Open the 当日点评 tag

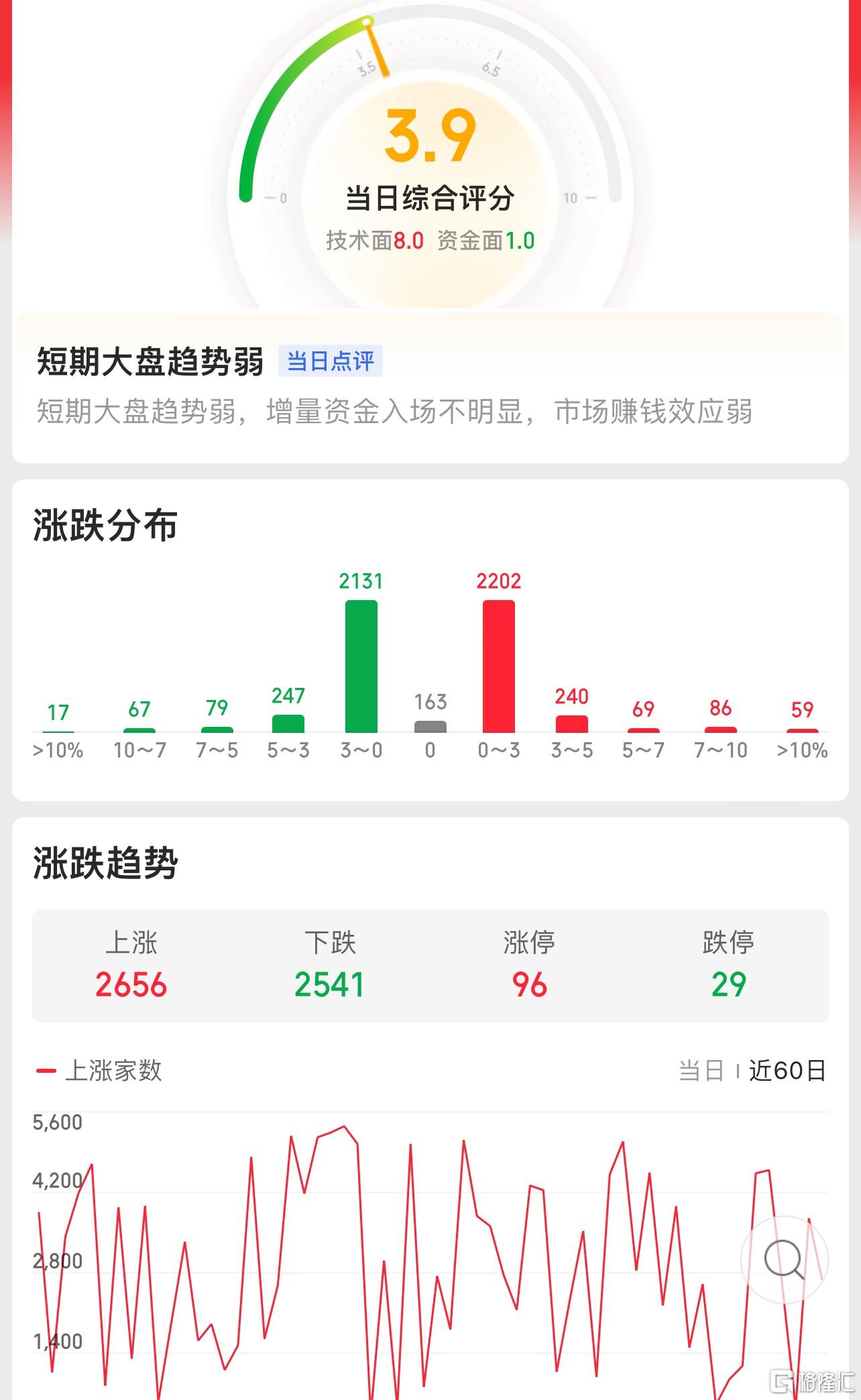(330, 361)
